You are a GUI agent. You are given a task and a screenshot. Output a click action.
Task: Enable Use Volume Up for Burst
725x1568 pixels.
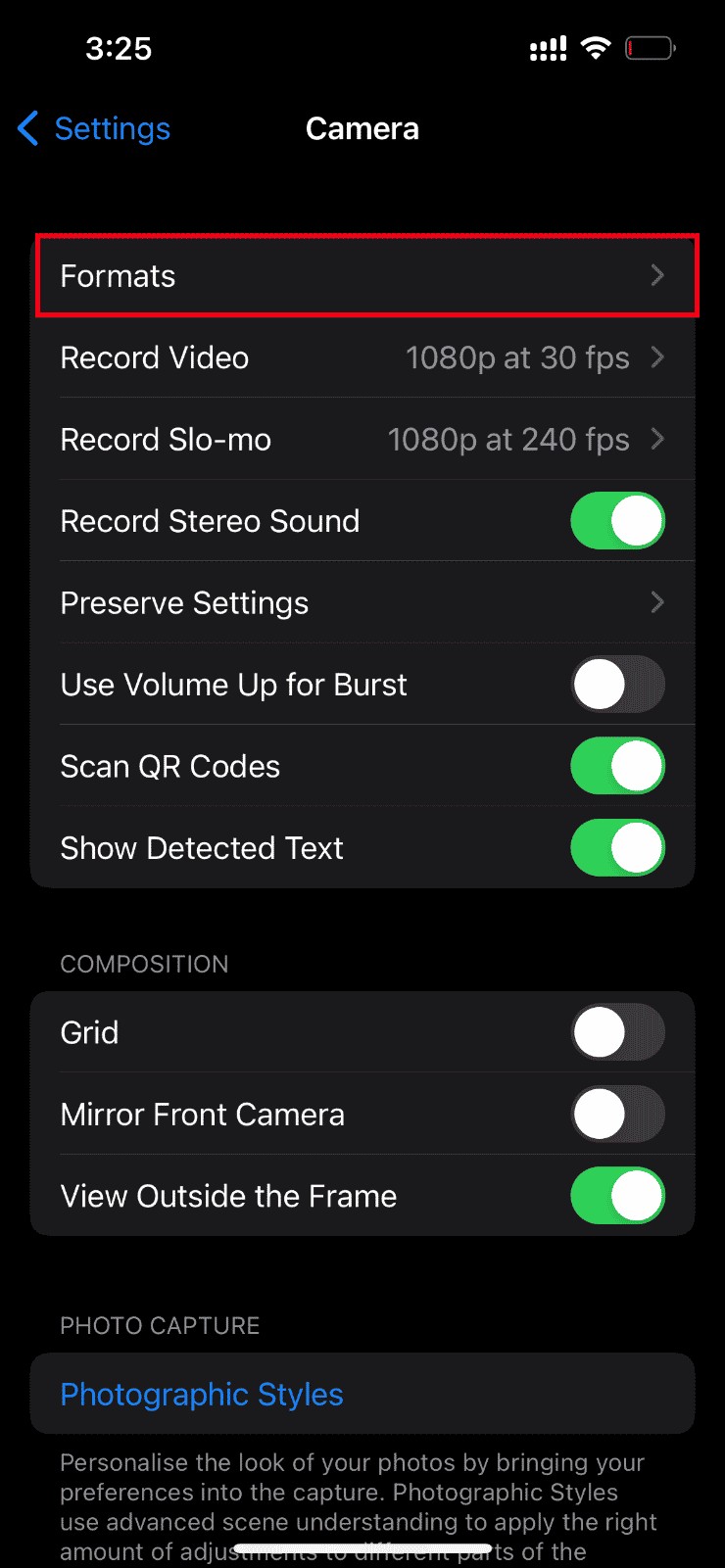coord(617,684)
